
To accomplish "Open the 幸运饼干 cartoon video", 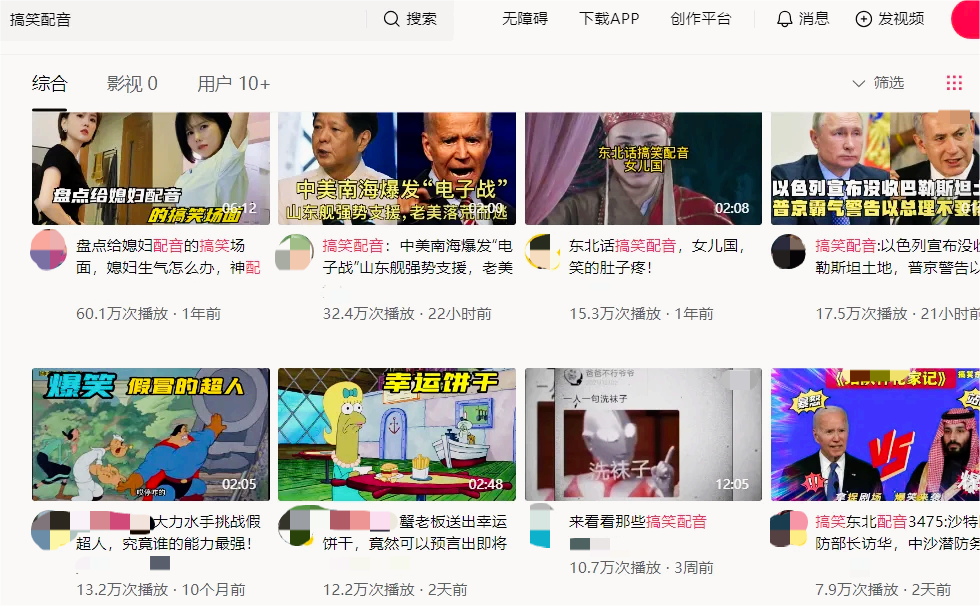I will 397,434.
